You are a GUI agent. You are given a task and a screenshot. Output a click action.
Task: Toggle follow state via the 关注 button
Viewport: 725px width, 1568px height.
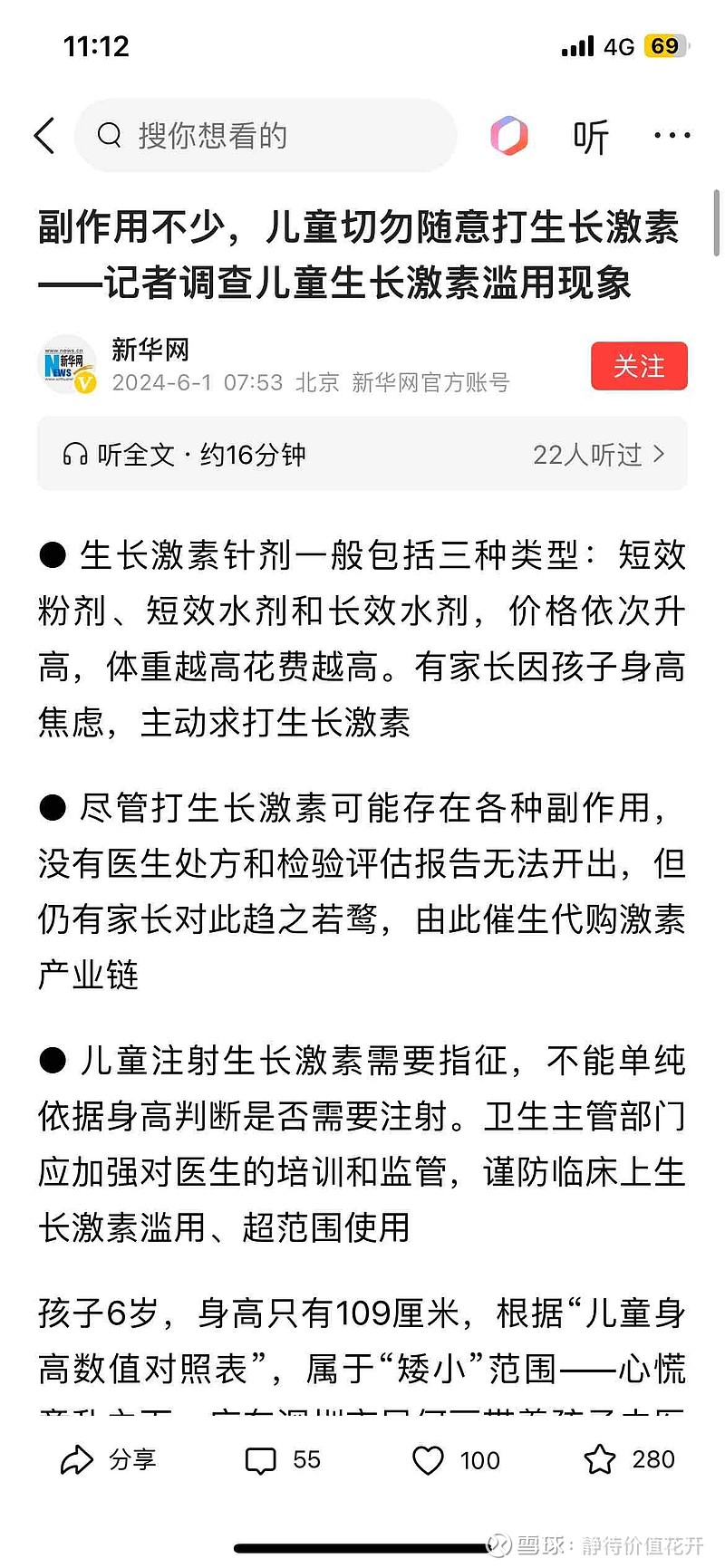coord(639,366)
